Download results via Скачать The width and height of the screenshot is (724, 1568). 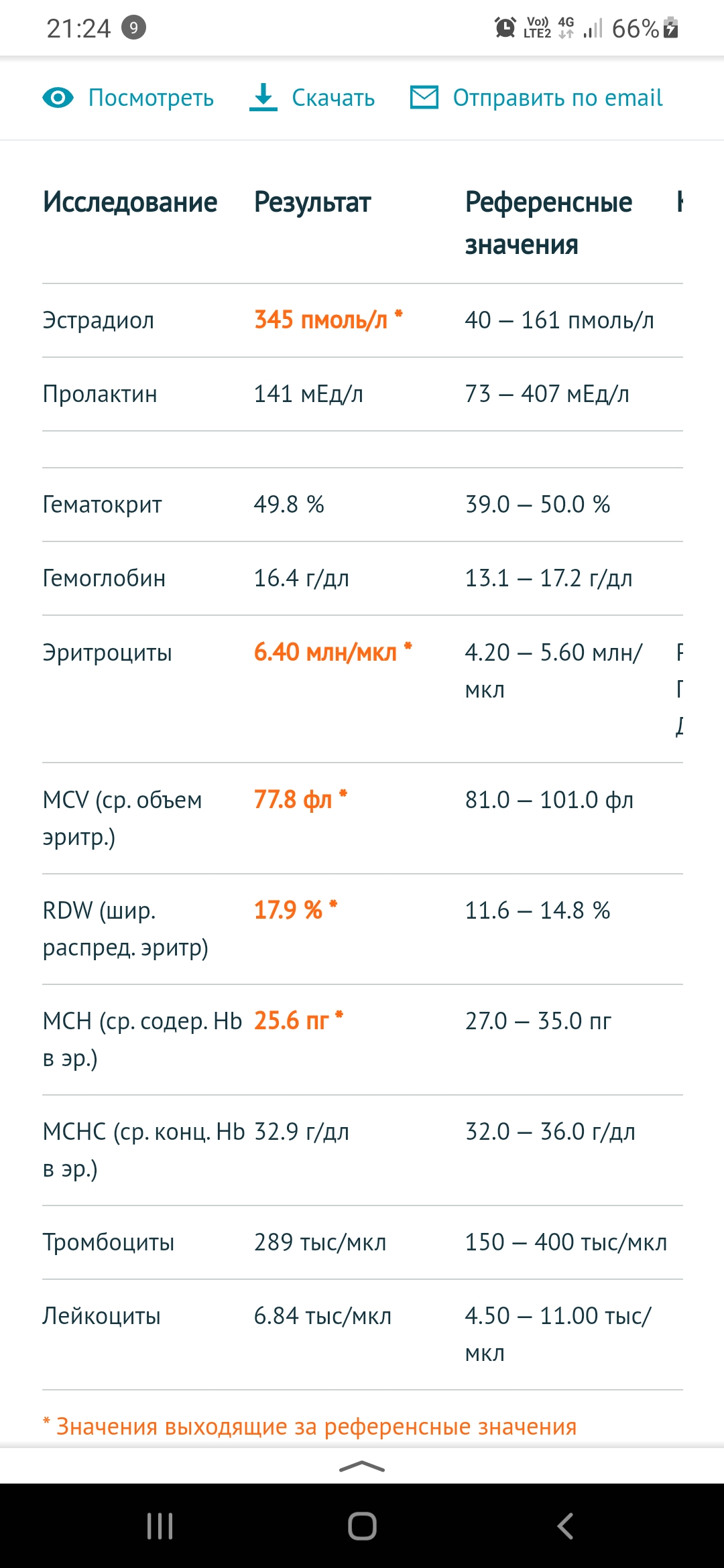[x=312, y=98]
